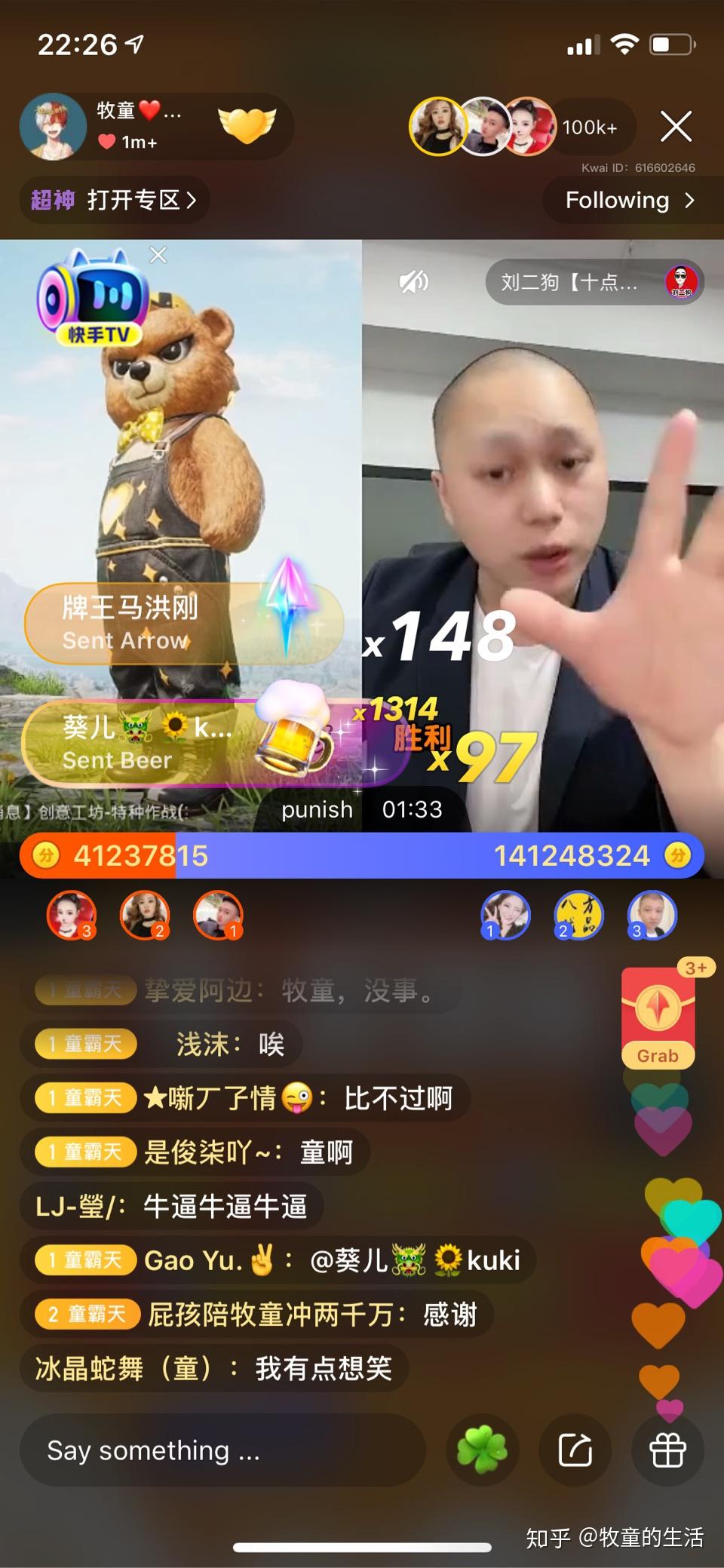Expand the 超神 打开专区 section
The height and width of the screenshot is (1568, 724).
pyautogui.click(x=112, y=201)
